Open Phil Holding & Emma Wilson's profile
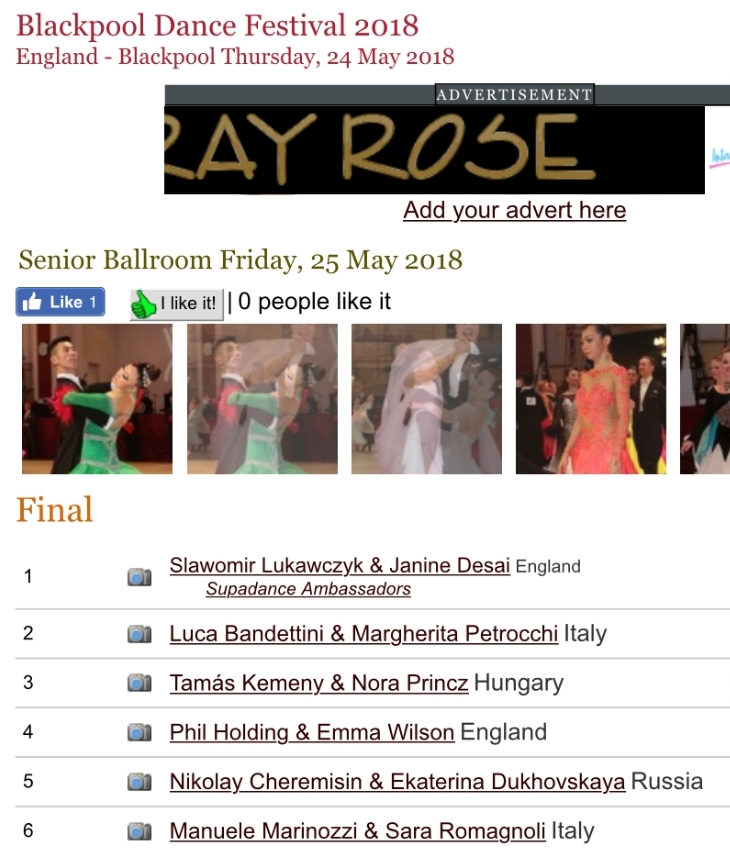The width and height of the screenshot is (730, 851). click(x=311, y=732)
